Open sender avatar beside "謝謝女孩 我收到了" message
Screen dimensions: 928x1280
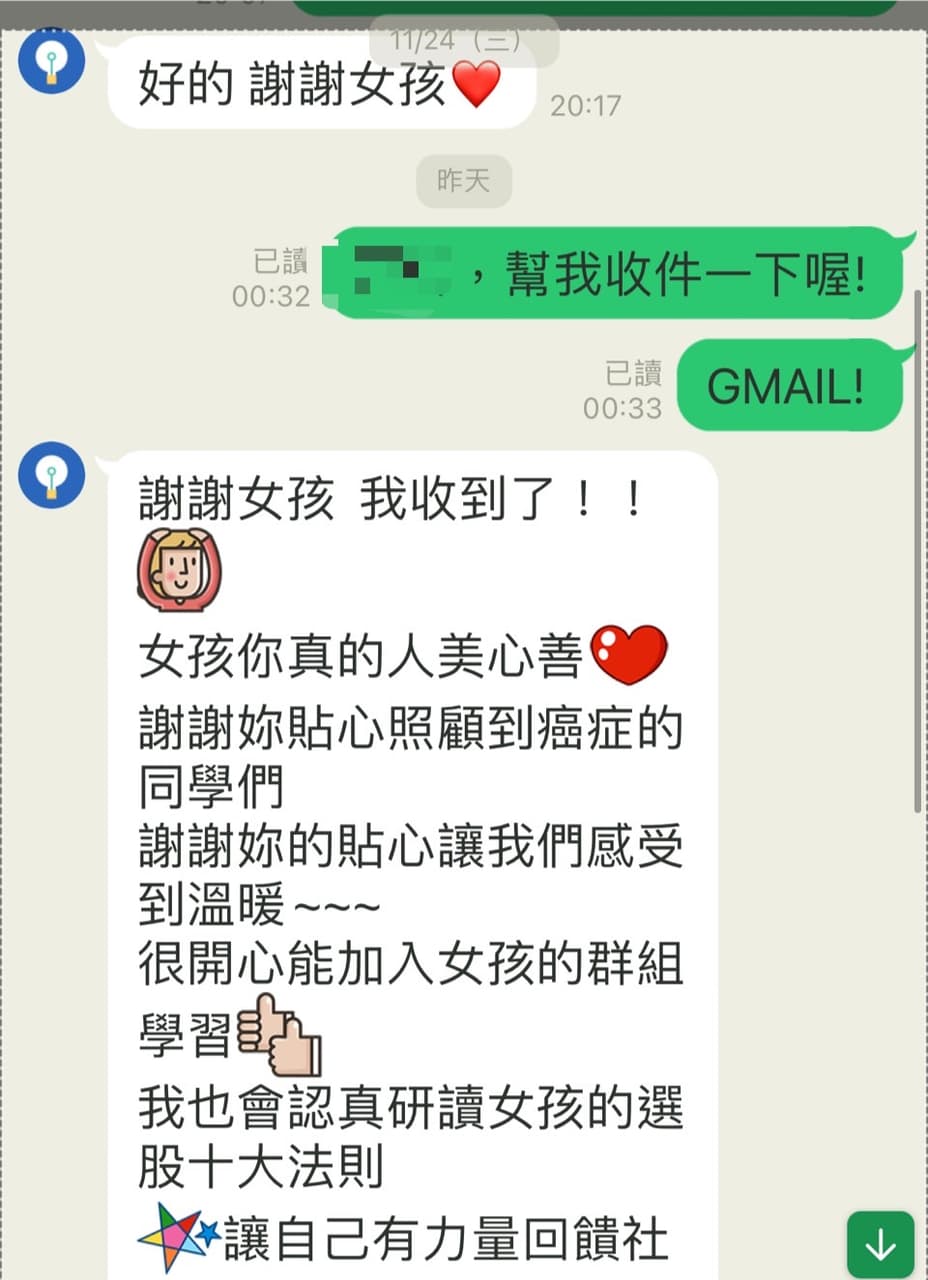(52, 474)
